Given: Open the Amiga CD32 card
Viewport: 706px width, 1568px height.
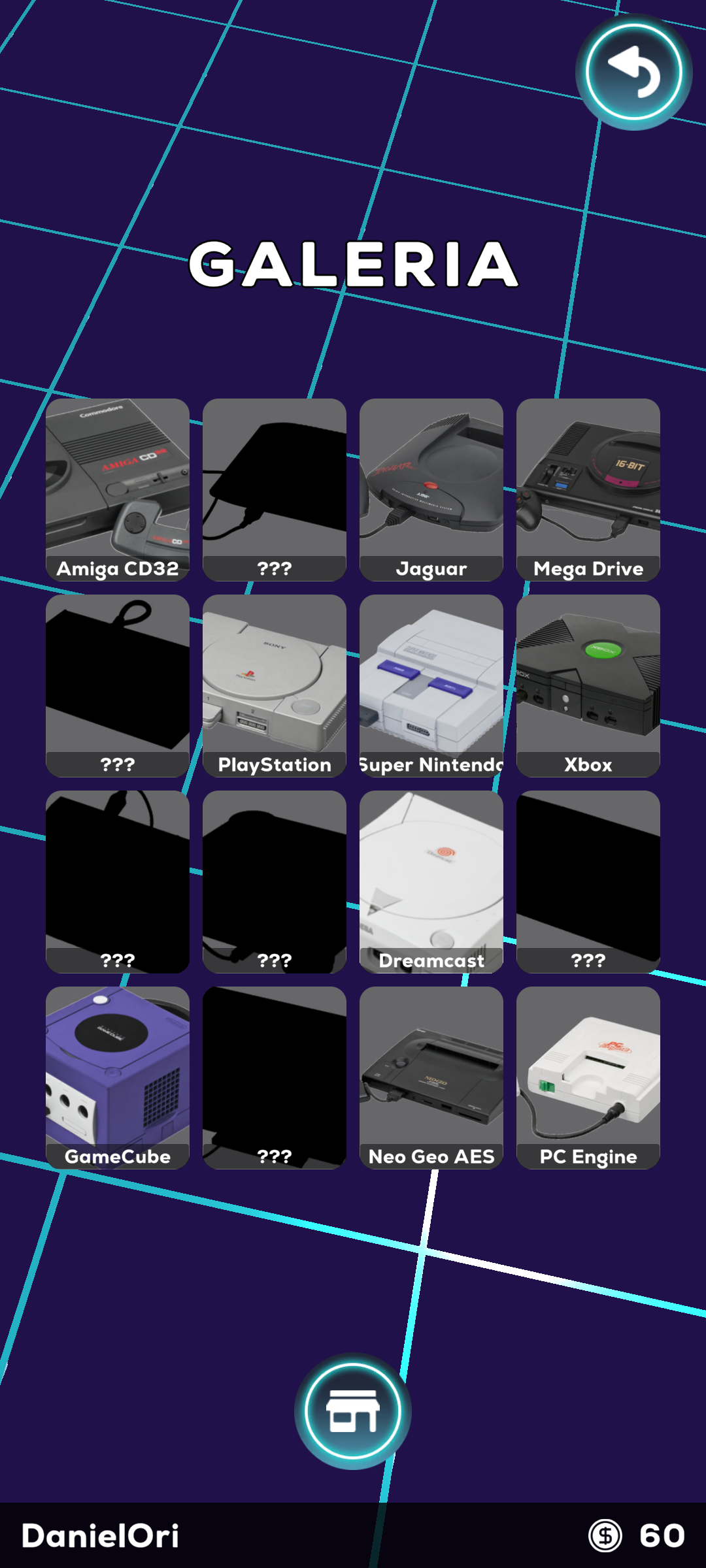Looking at the screenshot, I should pos(118,489).
